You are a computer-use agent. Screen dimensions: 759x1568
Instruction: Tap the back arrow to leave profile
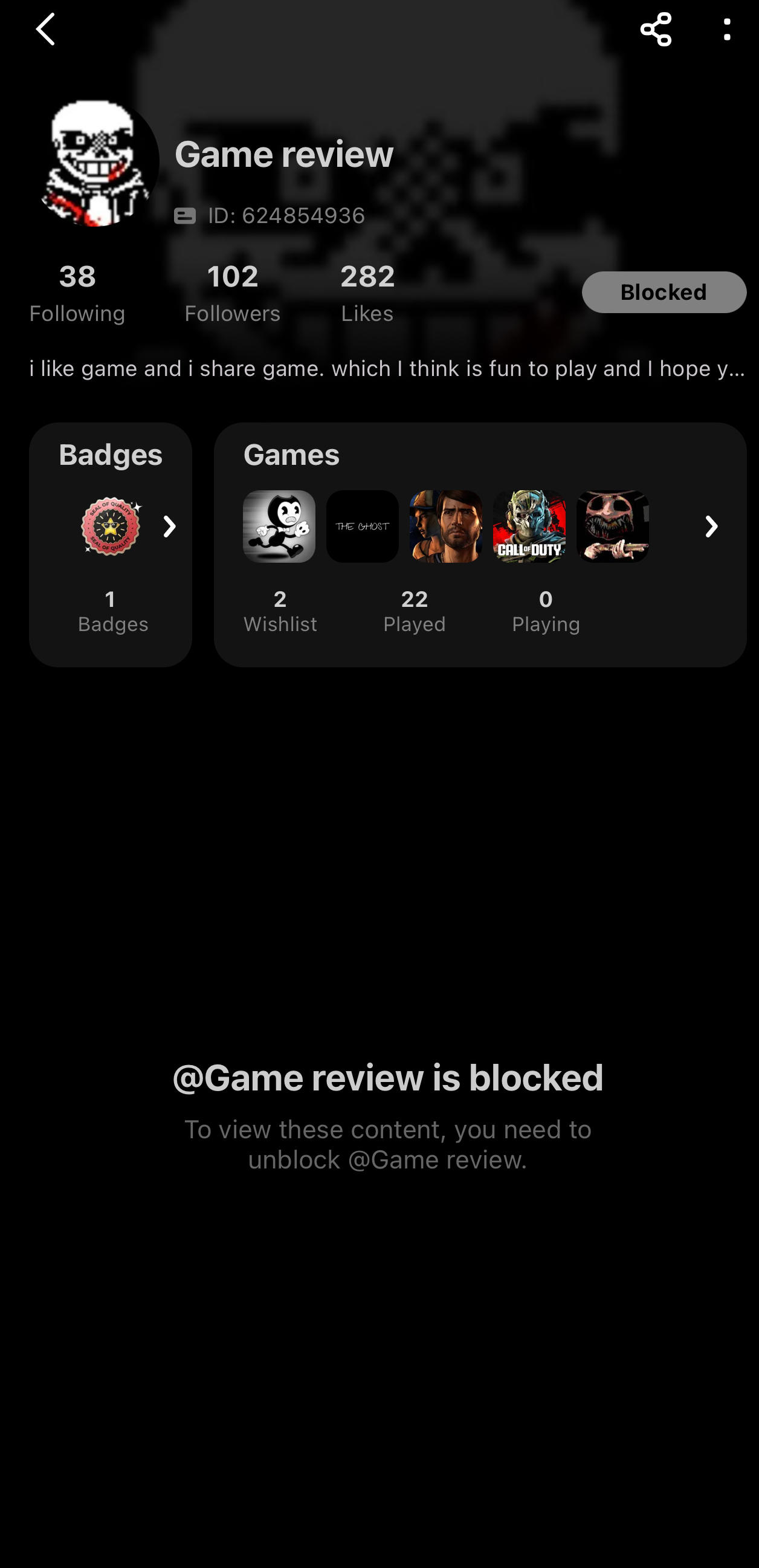tap(47, 29)
